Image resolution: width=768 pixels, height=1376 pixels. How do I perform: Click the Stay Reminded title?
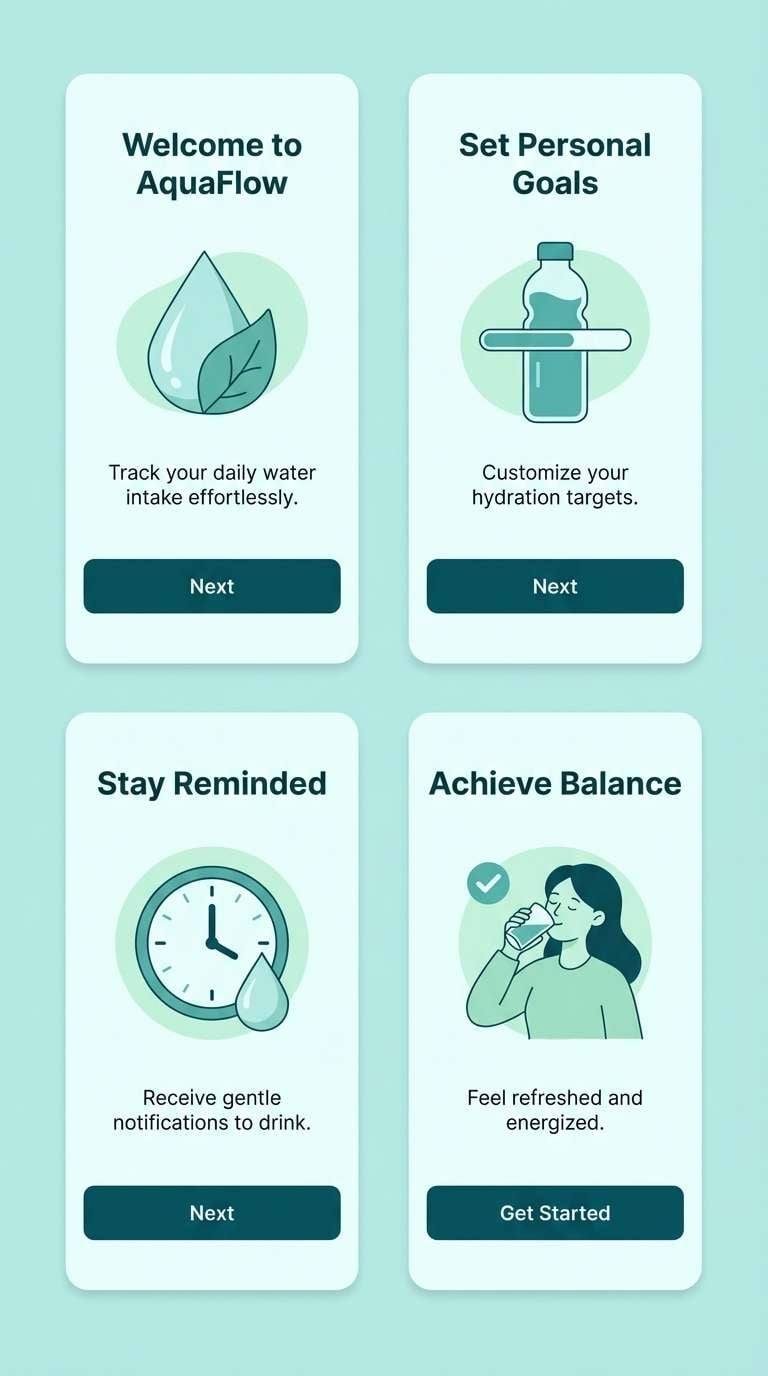pyautogui.click(x=211, y=784)
